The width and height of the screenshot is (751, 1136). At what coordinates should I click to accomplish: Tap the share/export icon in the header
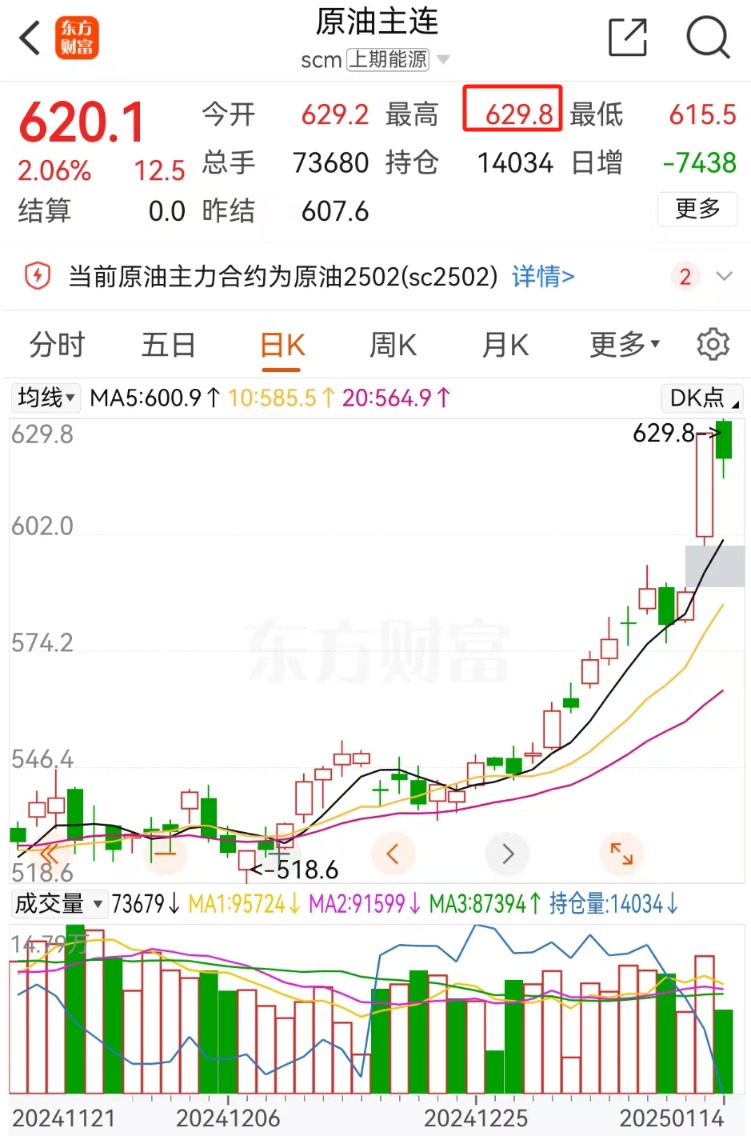click(x=627, y=37)
